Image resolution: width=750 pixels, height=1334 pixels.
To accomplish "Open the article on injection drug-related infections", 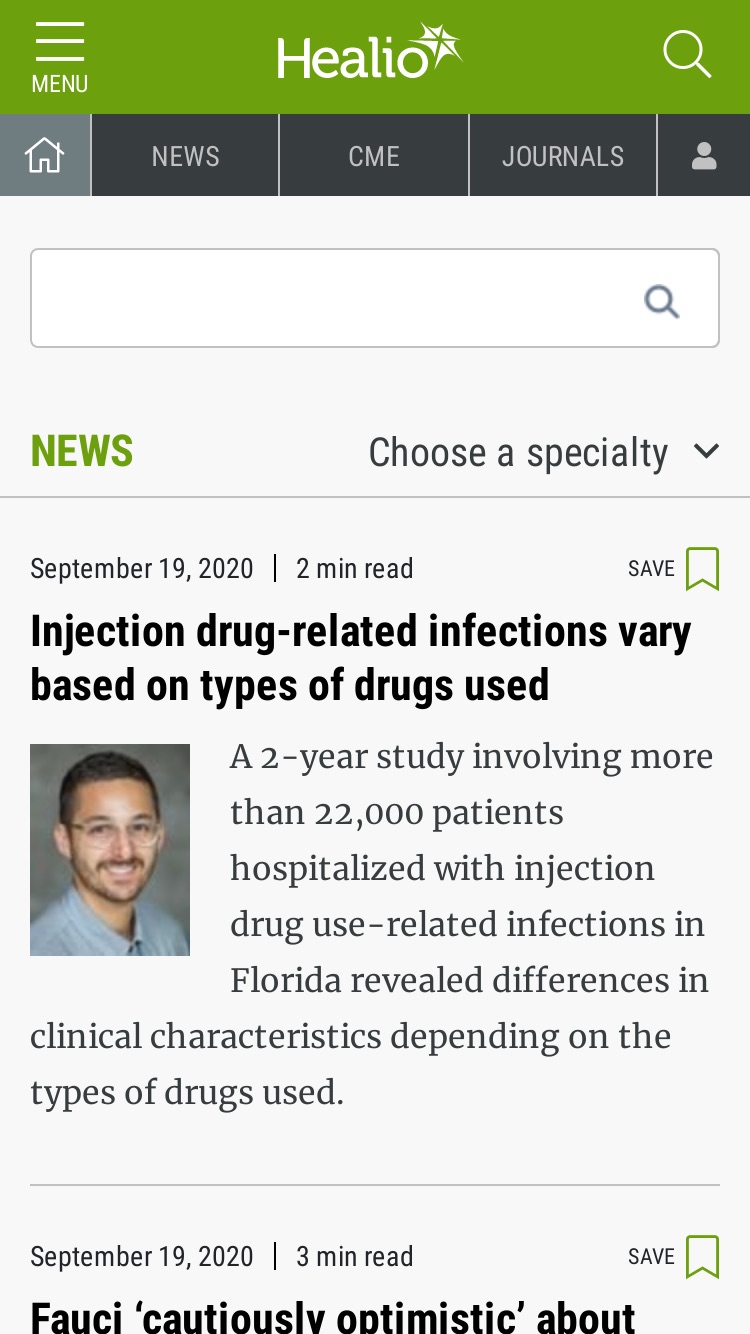I will (x=361, y=658).
